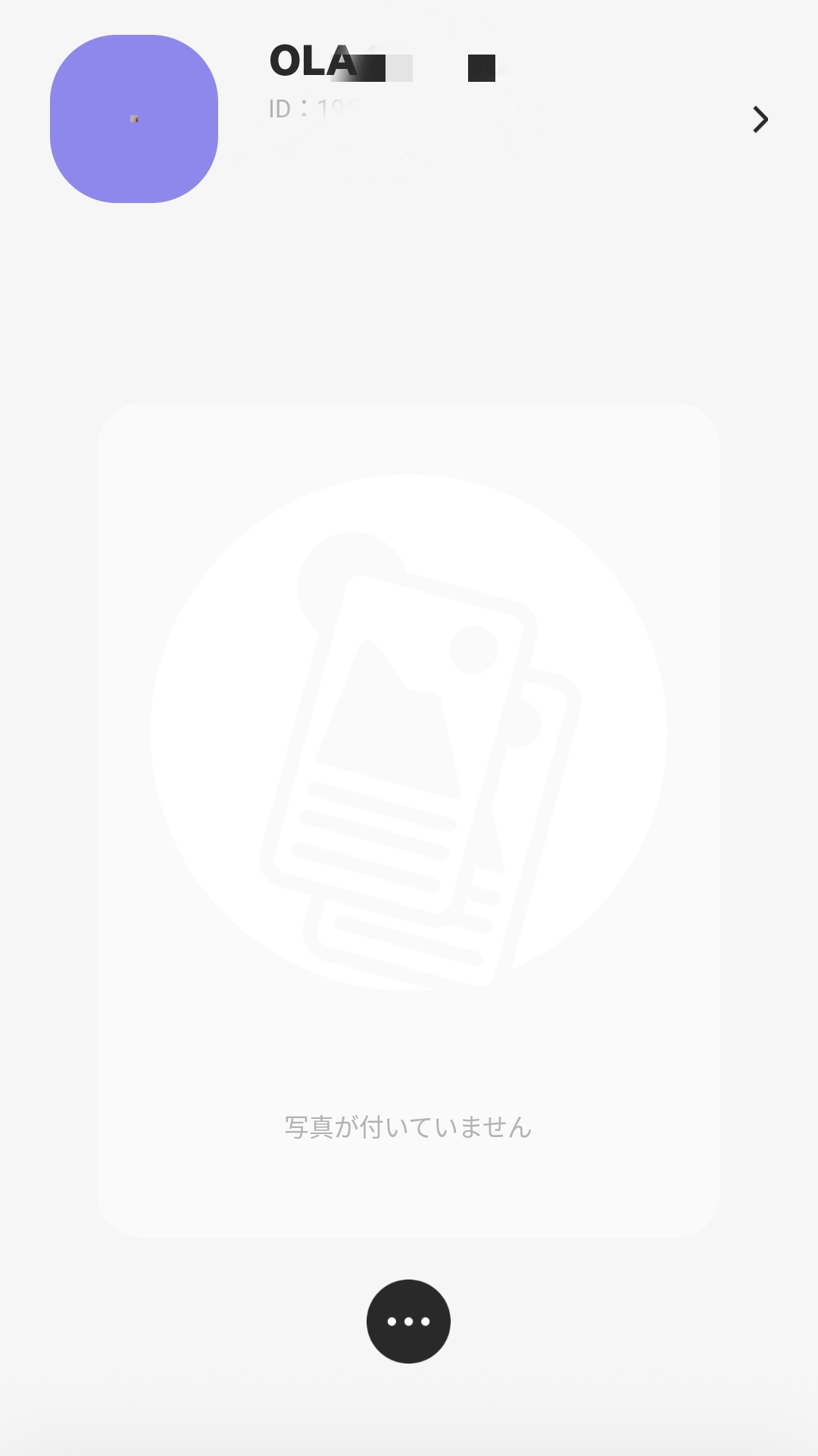Open the profile chevron arrow
Viewport: 818px width, 1456px height.
tap(760, 120)
